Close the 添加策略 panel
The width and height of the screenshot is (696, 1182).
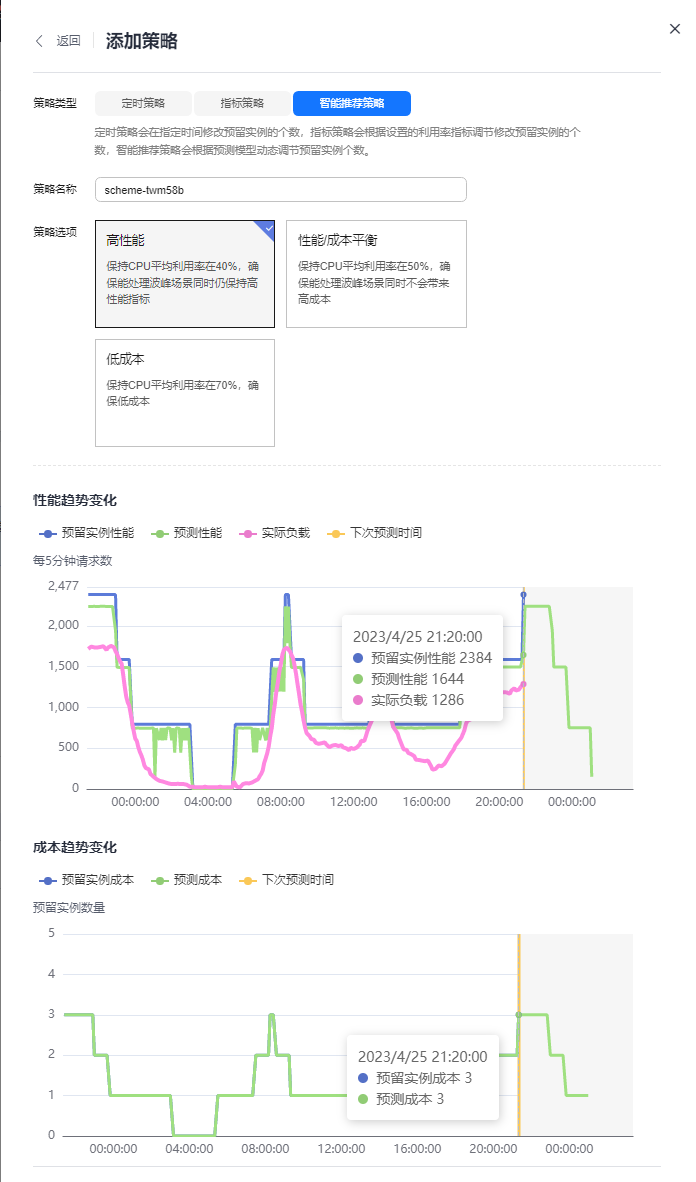(675, 29)
